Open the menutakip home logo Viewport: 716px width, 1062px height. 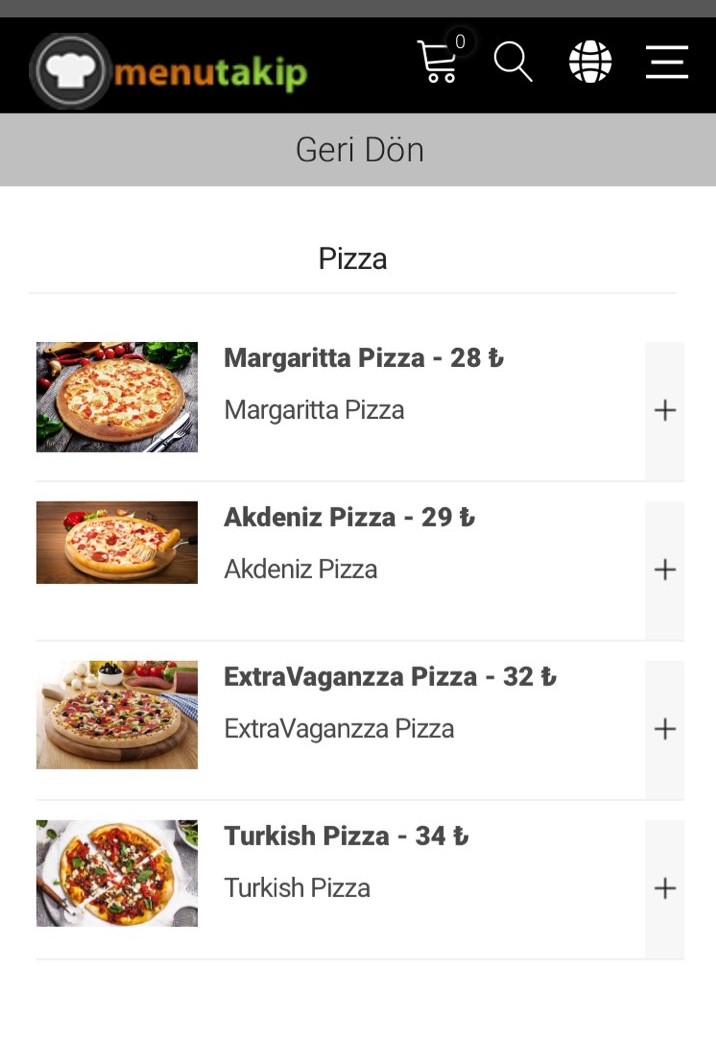pyautogui.click(x=168, y=71)
